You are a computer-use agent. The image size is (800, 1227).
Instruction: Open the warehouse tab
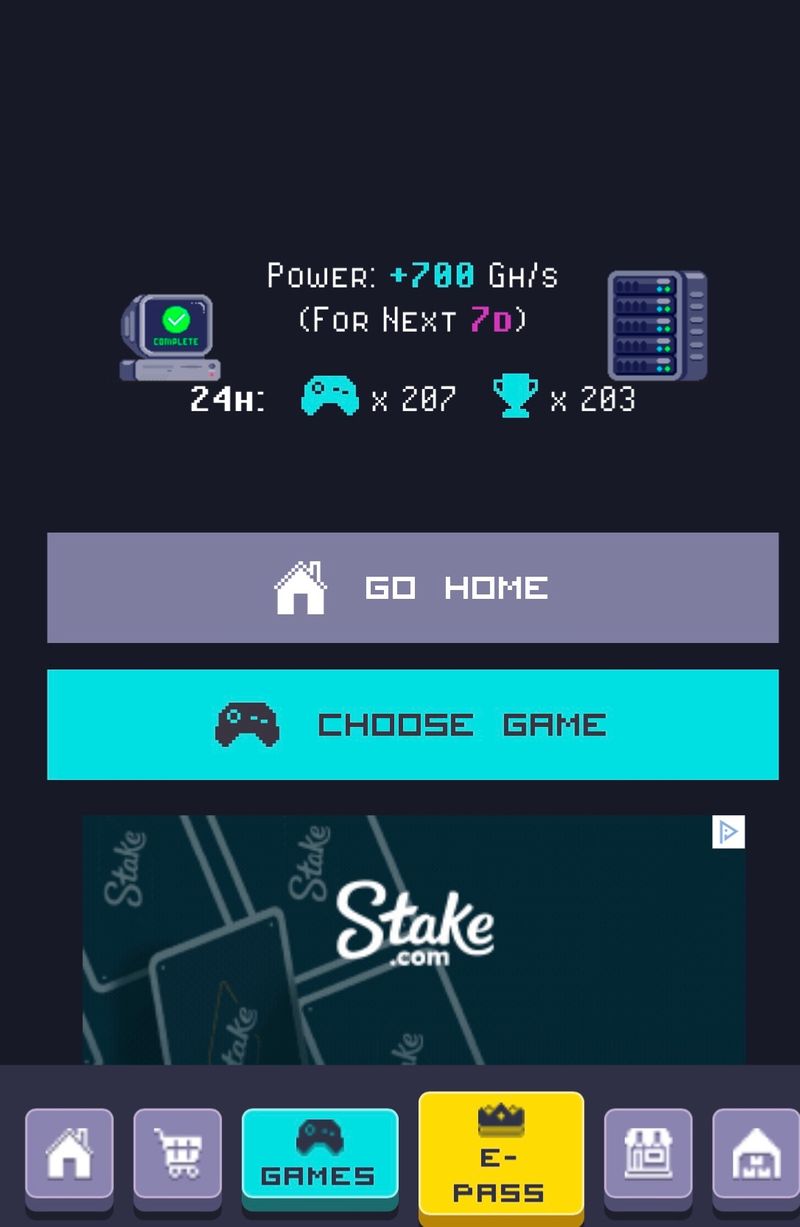[x=755, y=1154]
